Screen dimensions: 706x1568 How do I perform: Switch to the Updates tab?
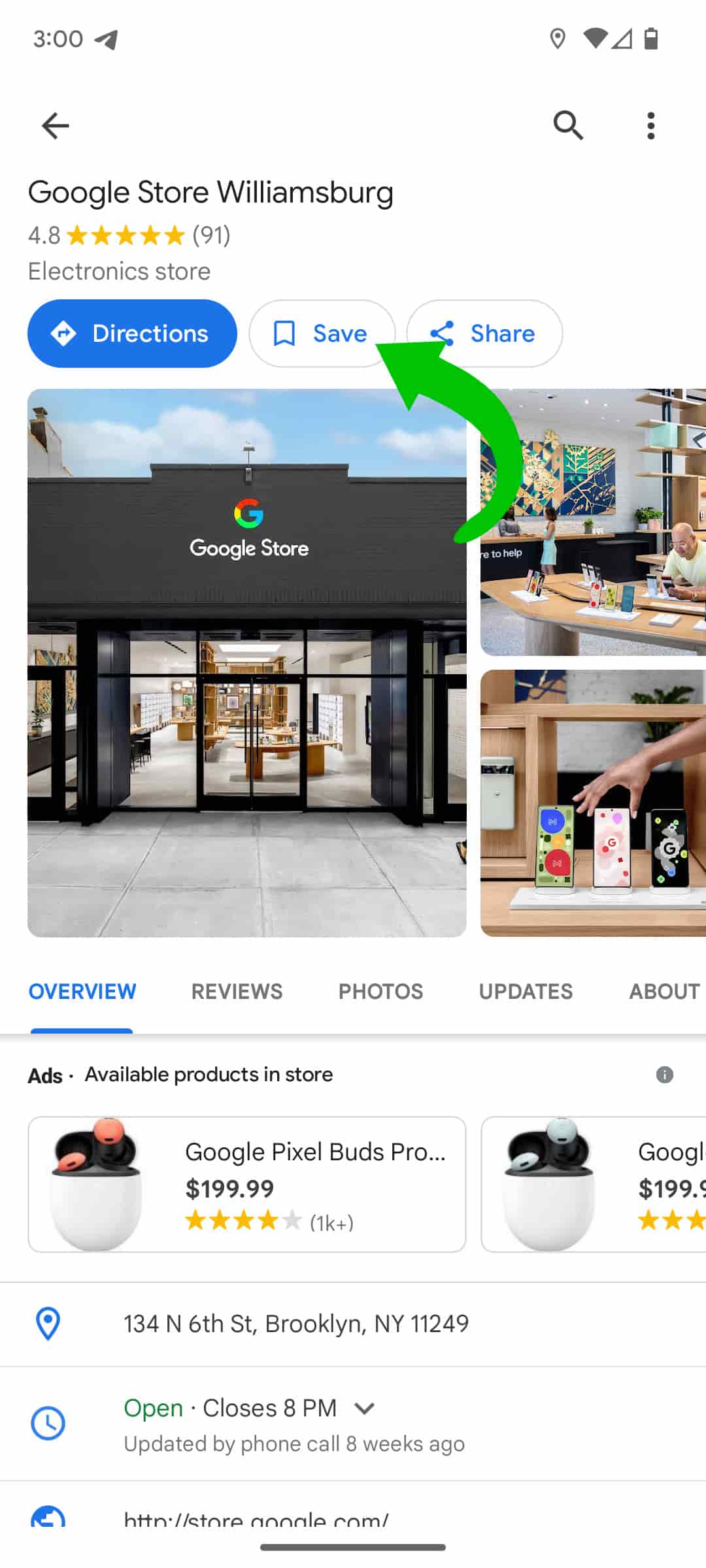click(526, 991)
